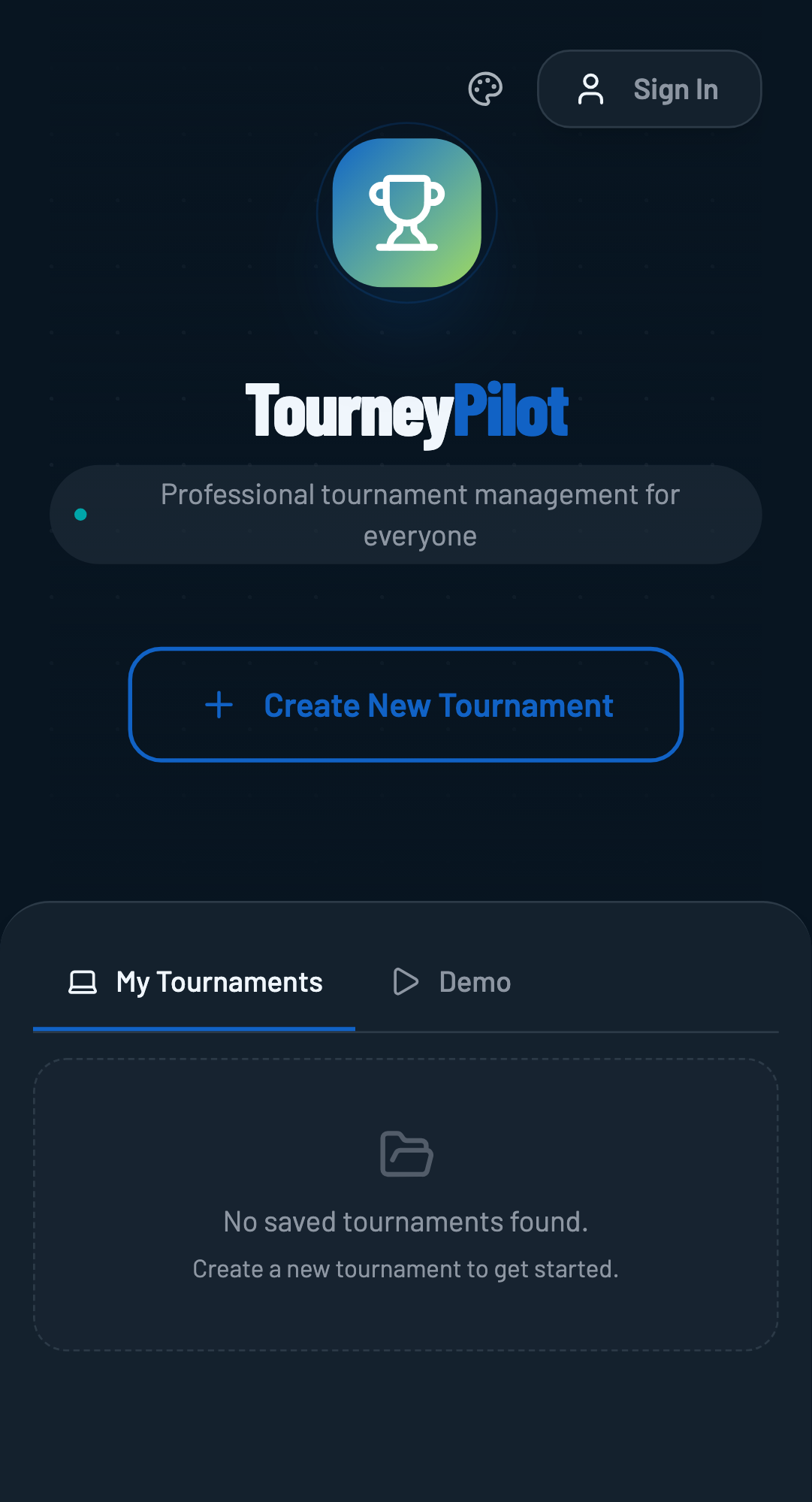The width and height of the screenshot is (812, 1502).
Task: Select the tagline pill banner
Action: (406, 514)
